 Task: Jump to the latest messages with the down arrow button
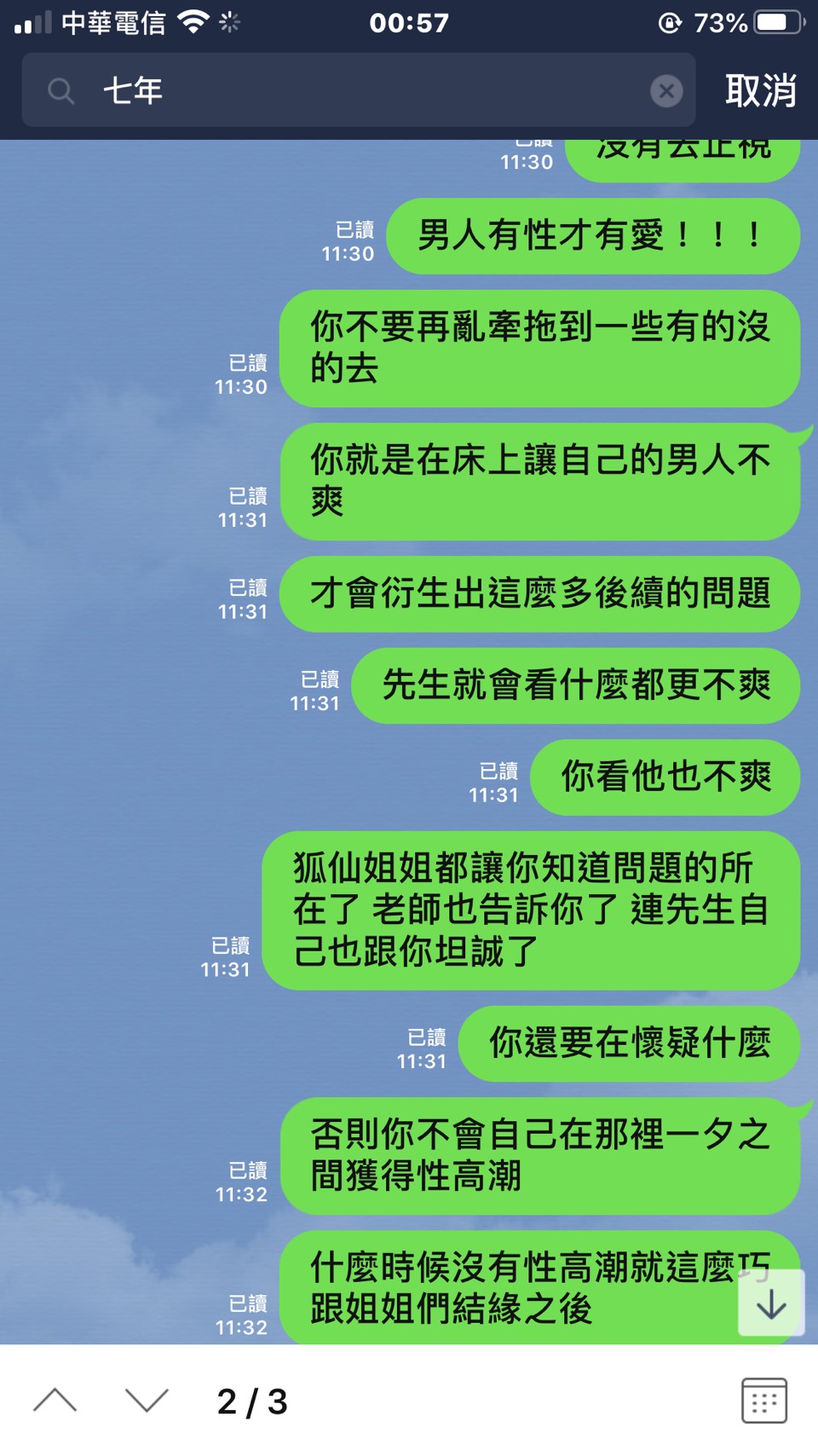tap(771, 1303)
